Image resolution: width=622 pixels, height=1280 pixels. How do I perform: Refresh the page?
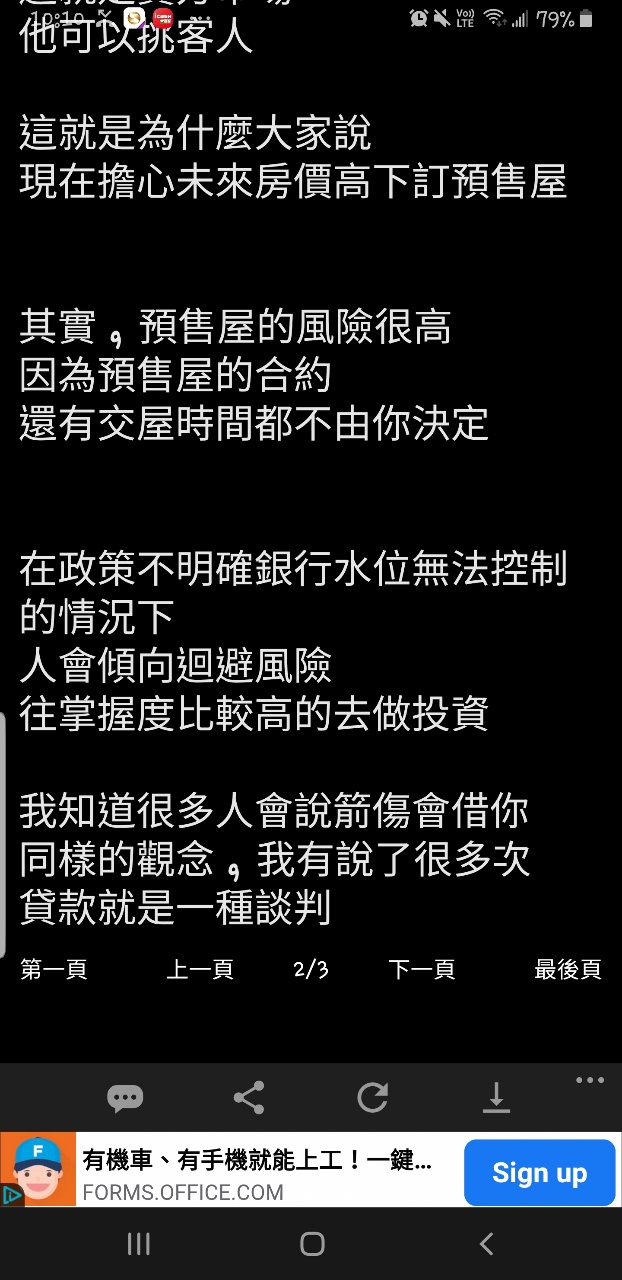click(x=372, y=1098)
